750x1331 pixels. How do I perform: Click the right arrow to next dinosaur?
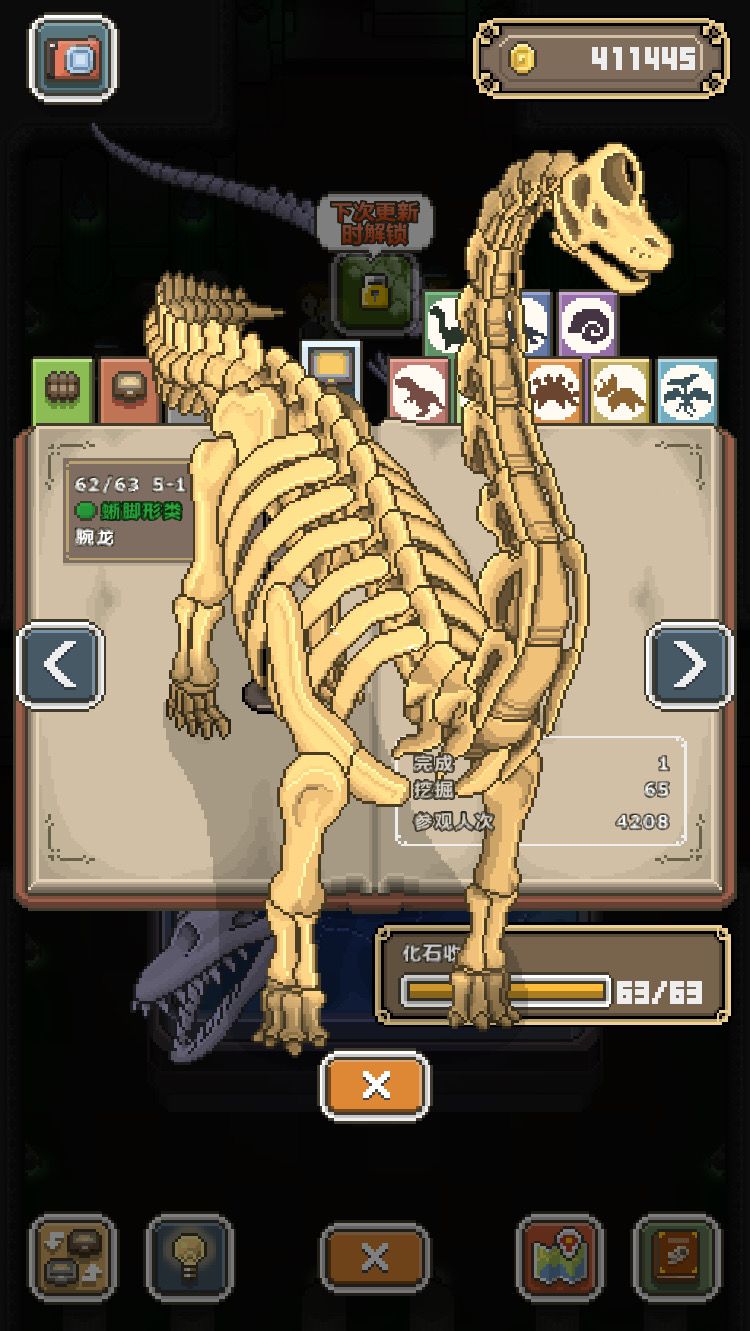[690, 663]
